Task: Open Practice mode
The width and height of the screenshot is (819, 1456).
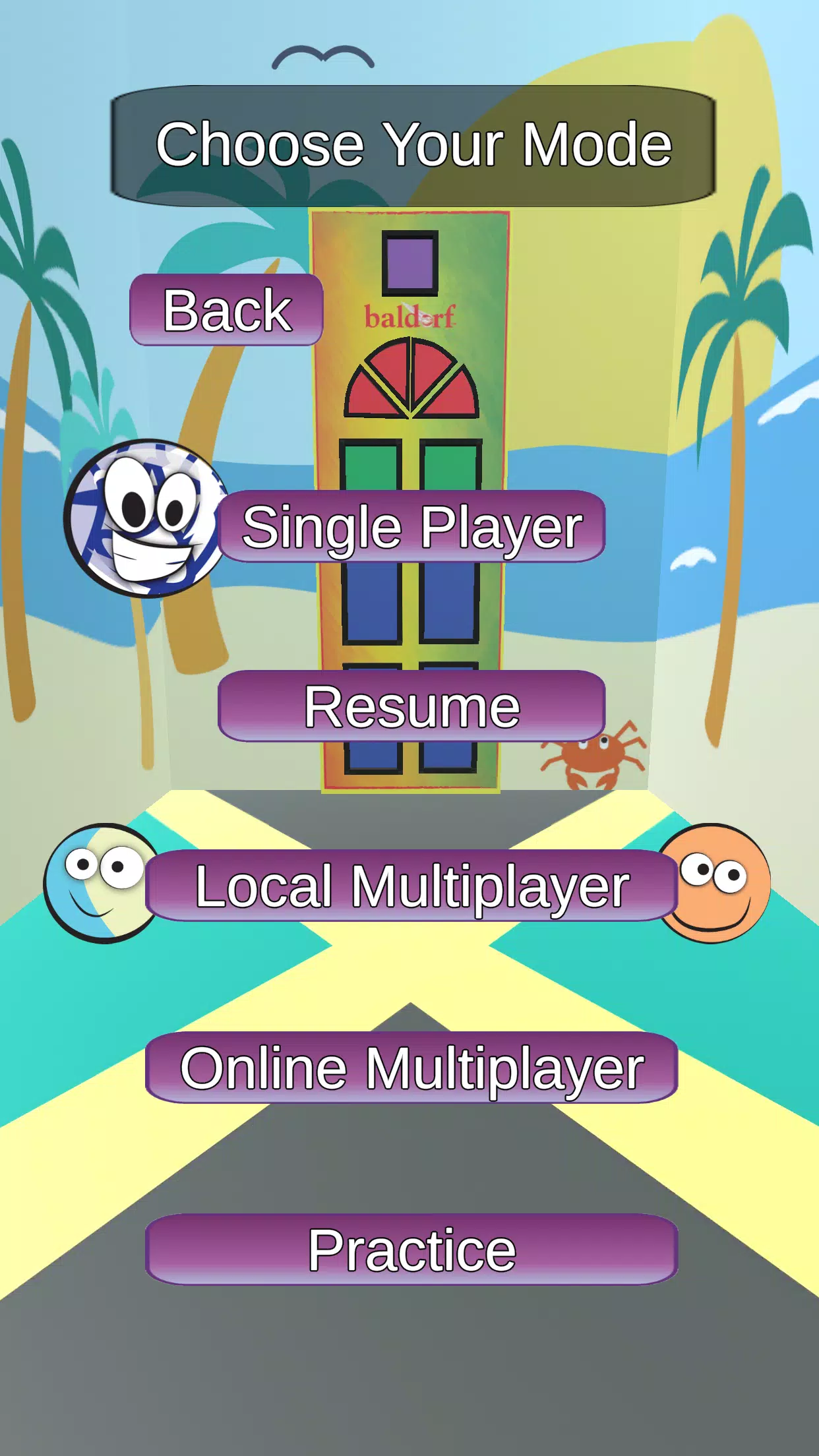Action: [411, 1249]
